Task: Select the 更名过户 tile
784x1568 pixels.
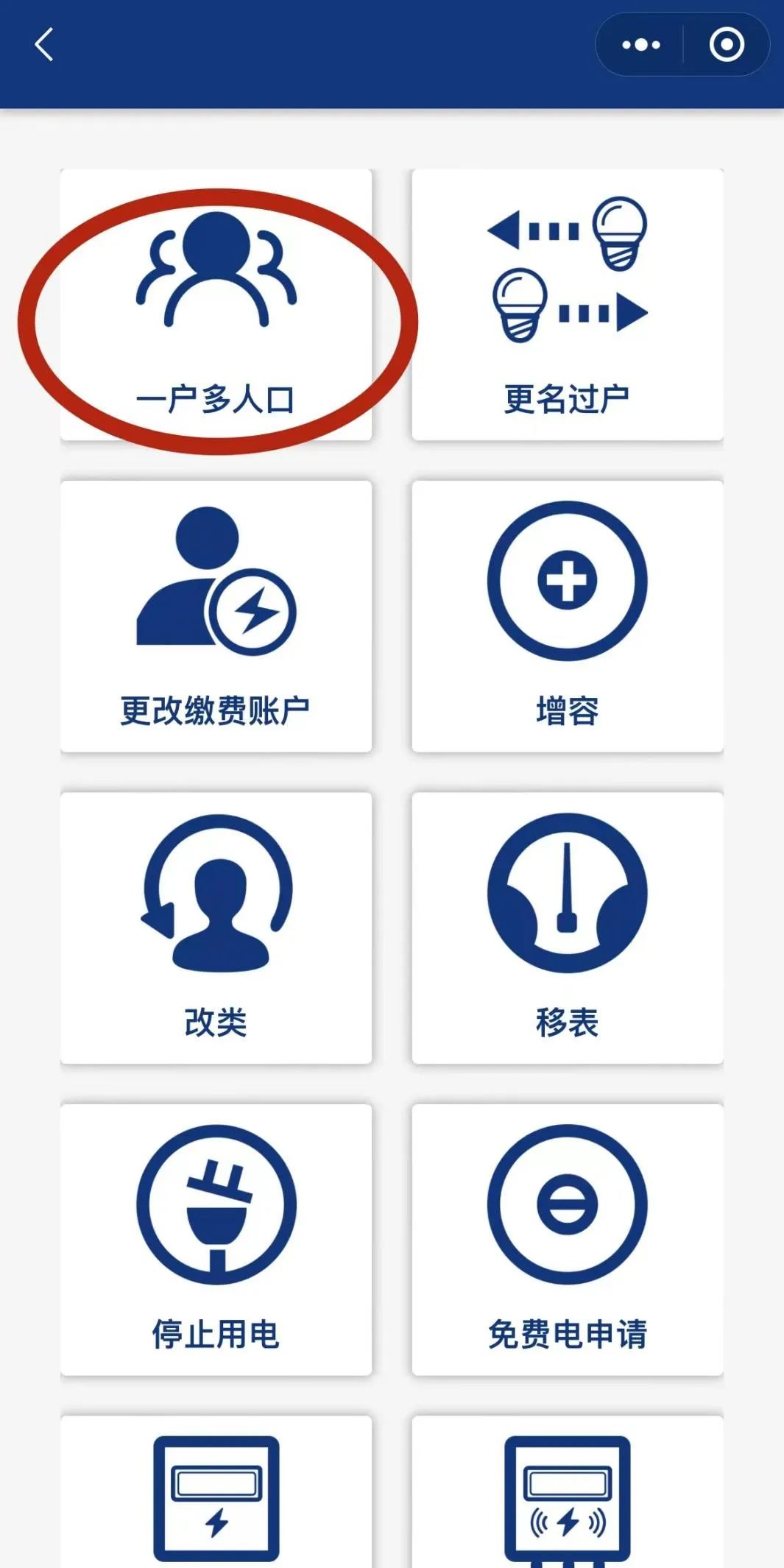Action: tap(567, 306)
